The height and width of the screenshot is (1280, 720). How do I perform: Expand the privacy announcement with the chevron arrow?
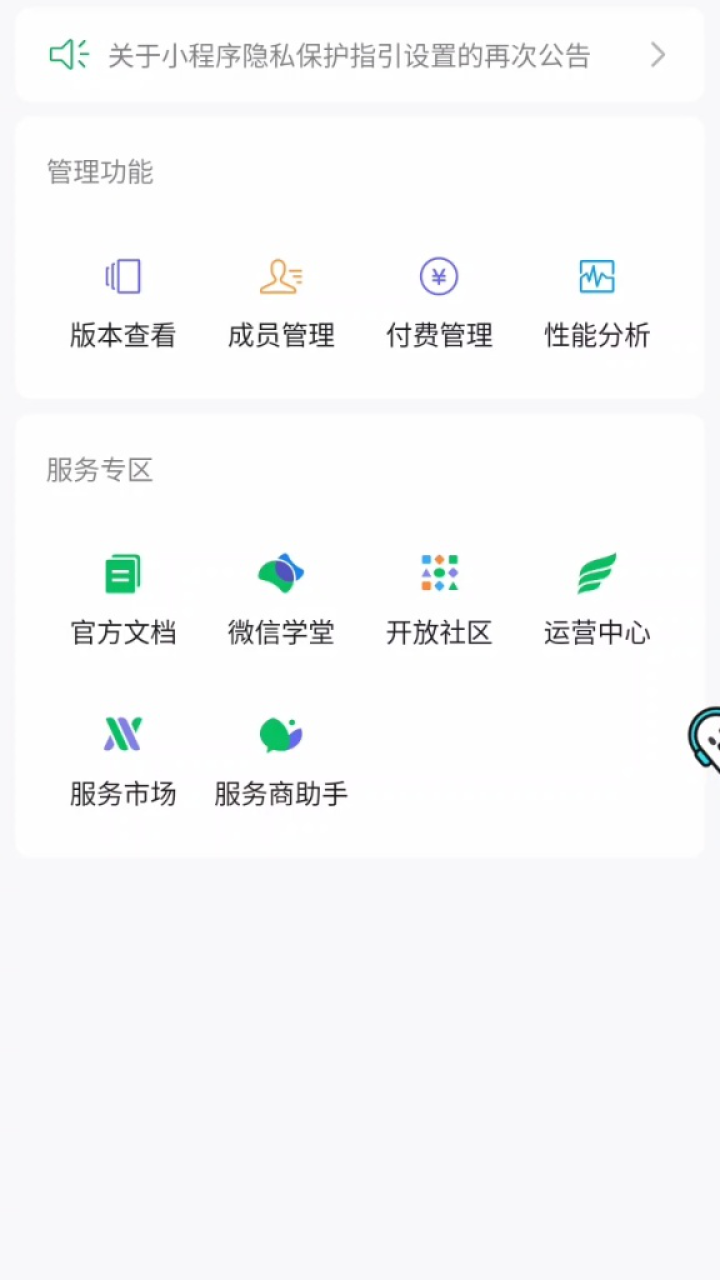658,55
